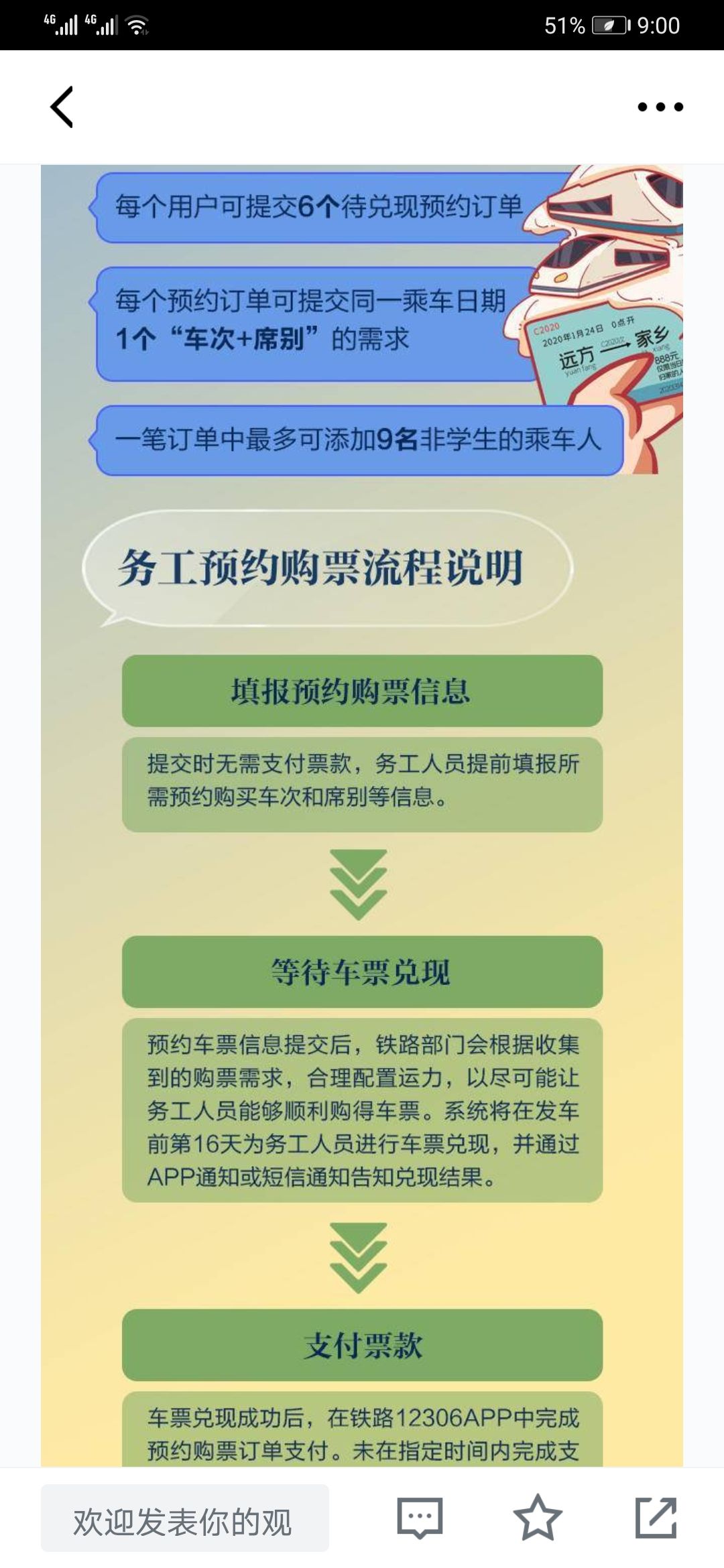Favorite this article with the star icon

click(x=538, y=1517)
